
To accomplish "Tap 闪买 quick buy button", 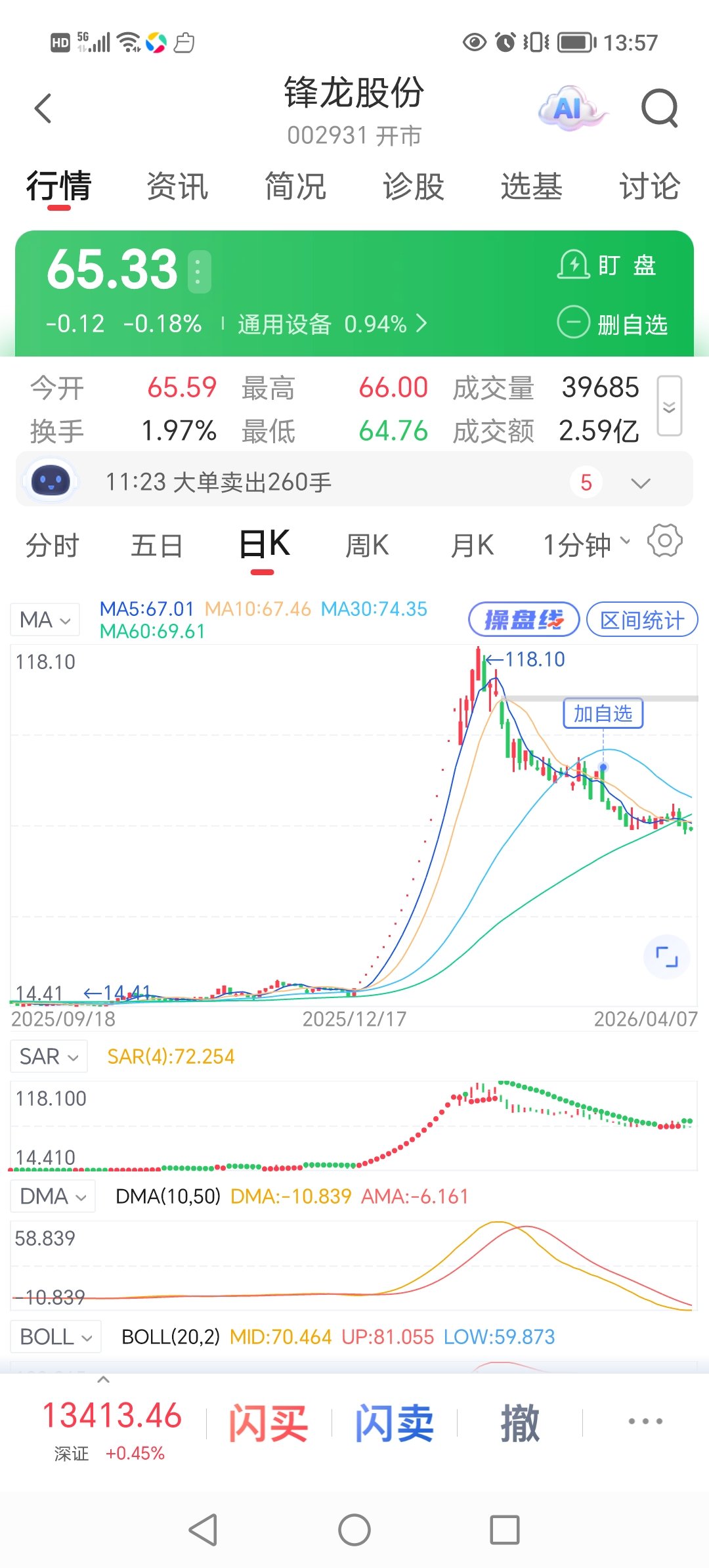I will point(268,1424).
